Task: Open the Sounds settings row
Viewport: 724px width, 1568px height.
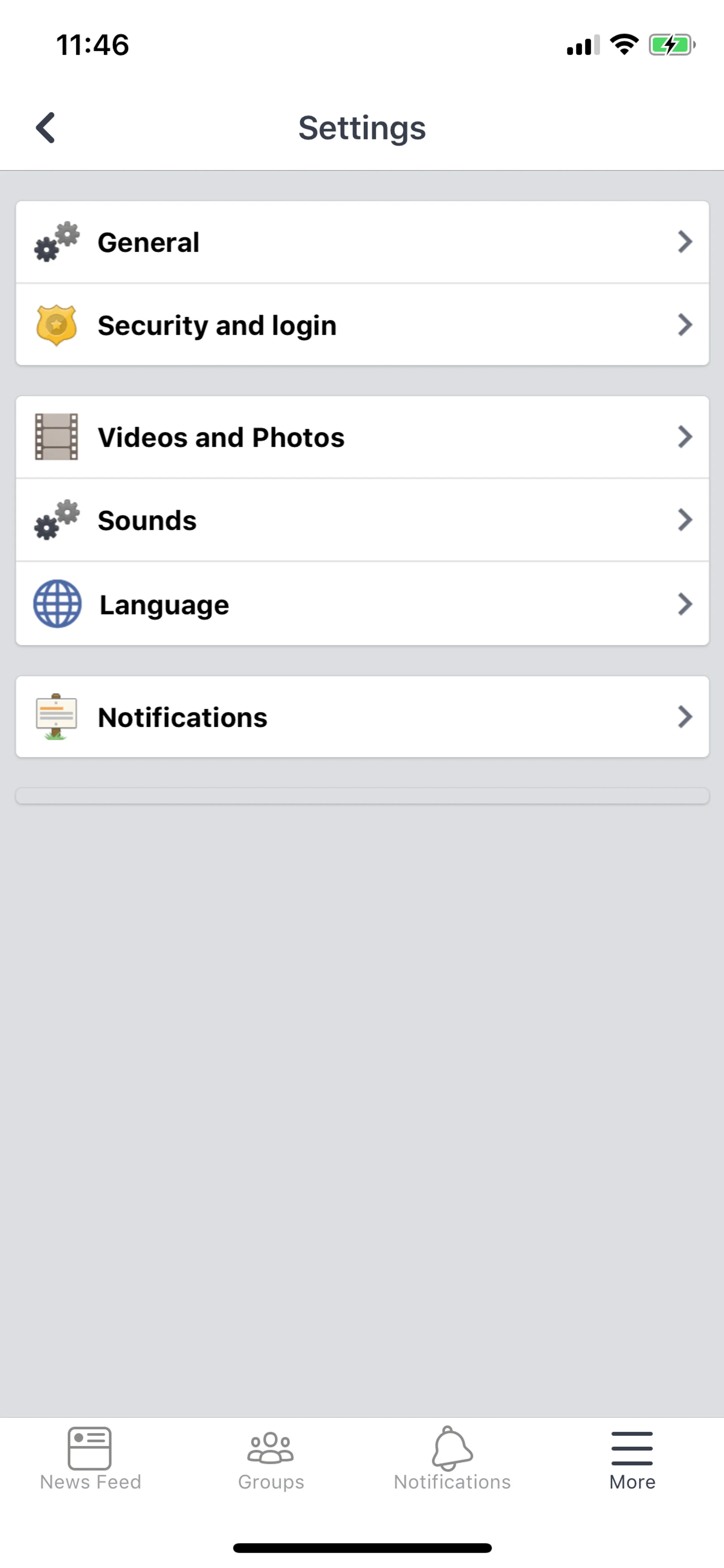Action: 362,519
